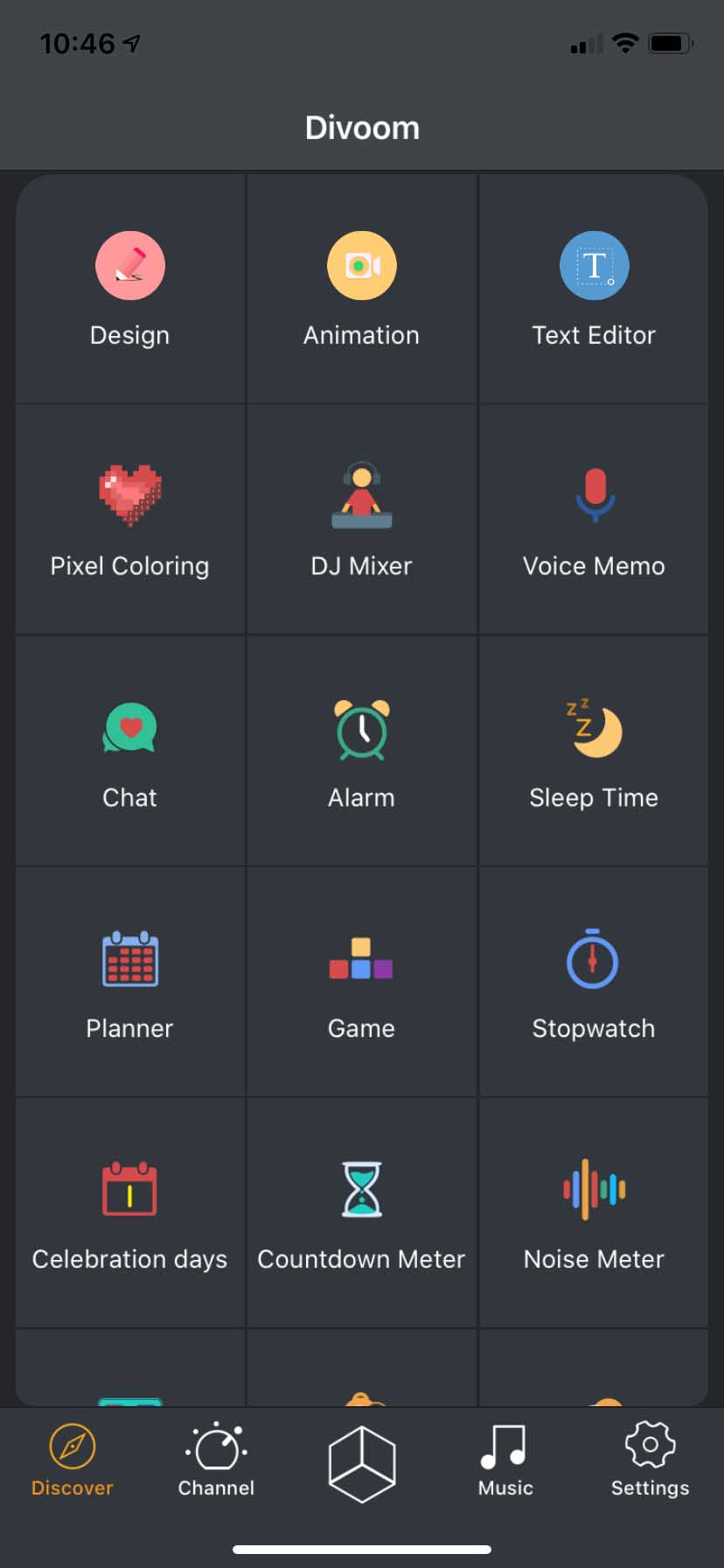Screen dimensions: 724x1568
Task: Open the Noise Meter
Action: tap(594, 1214)
